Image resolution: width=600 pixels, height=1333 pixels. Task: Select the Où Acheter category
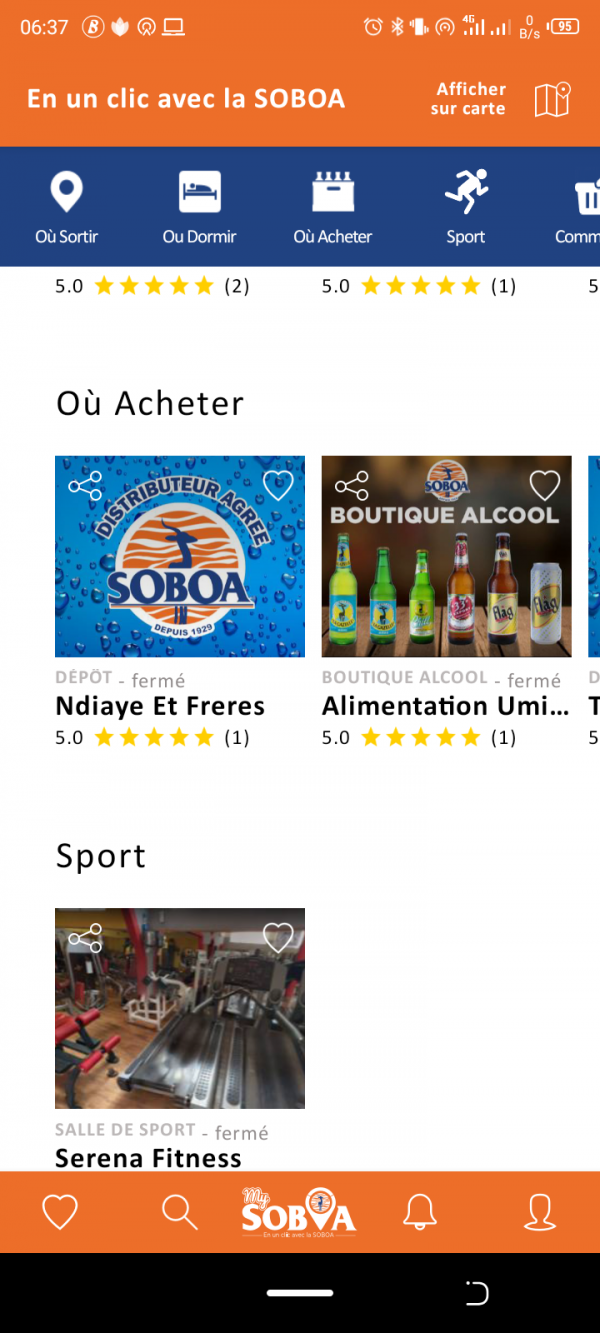click(333, 207)
